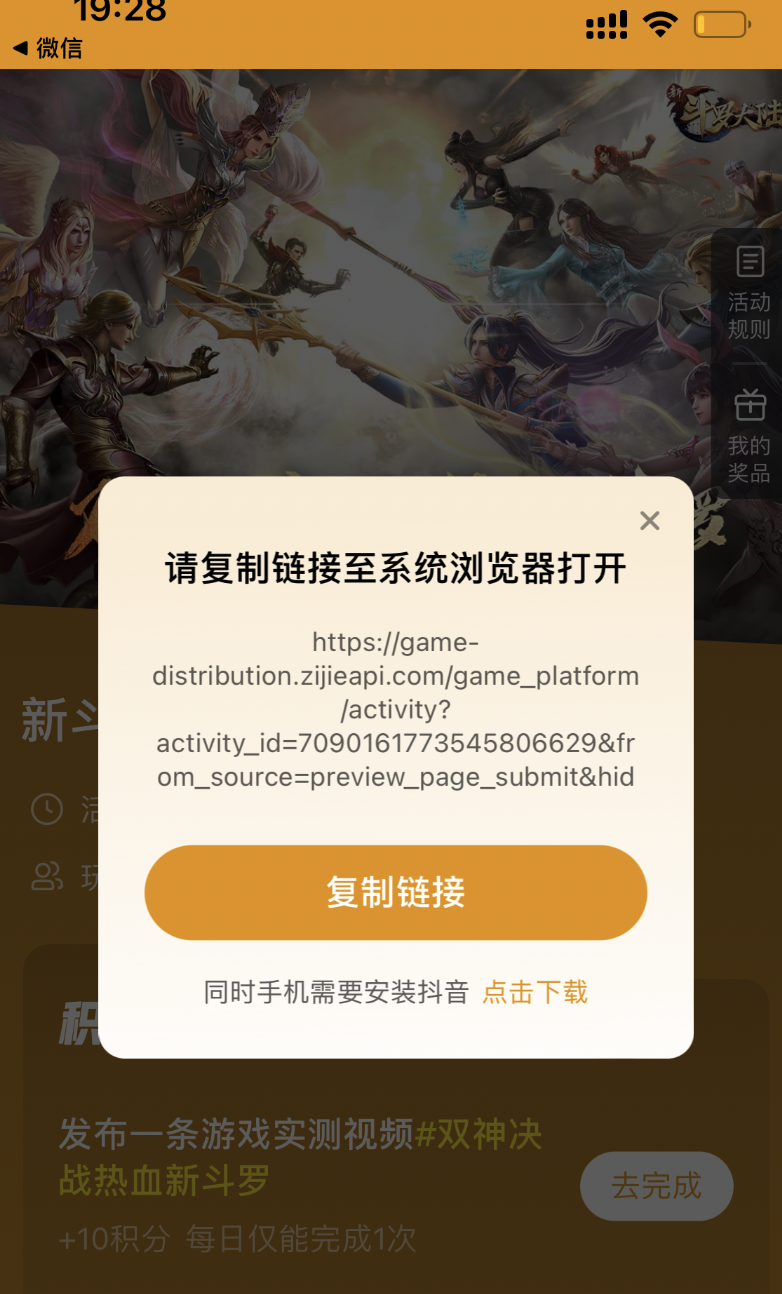
Task: Close the copy-link dialog
Action: pyautogui.click(x=650, y=521)
